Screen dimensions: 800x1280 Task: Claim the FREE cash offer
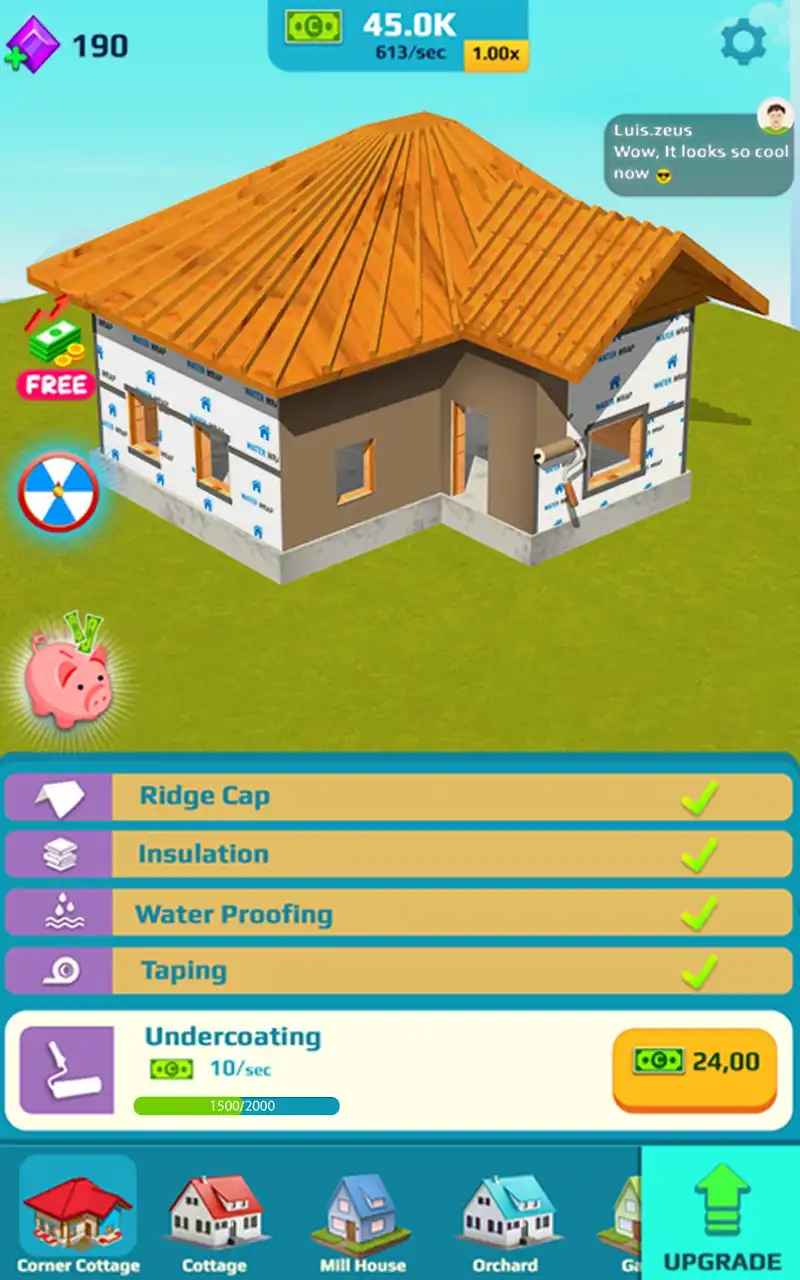[x=56, y=349]
